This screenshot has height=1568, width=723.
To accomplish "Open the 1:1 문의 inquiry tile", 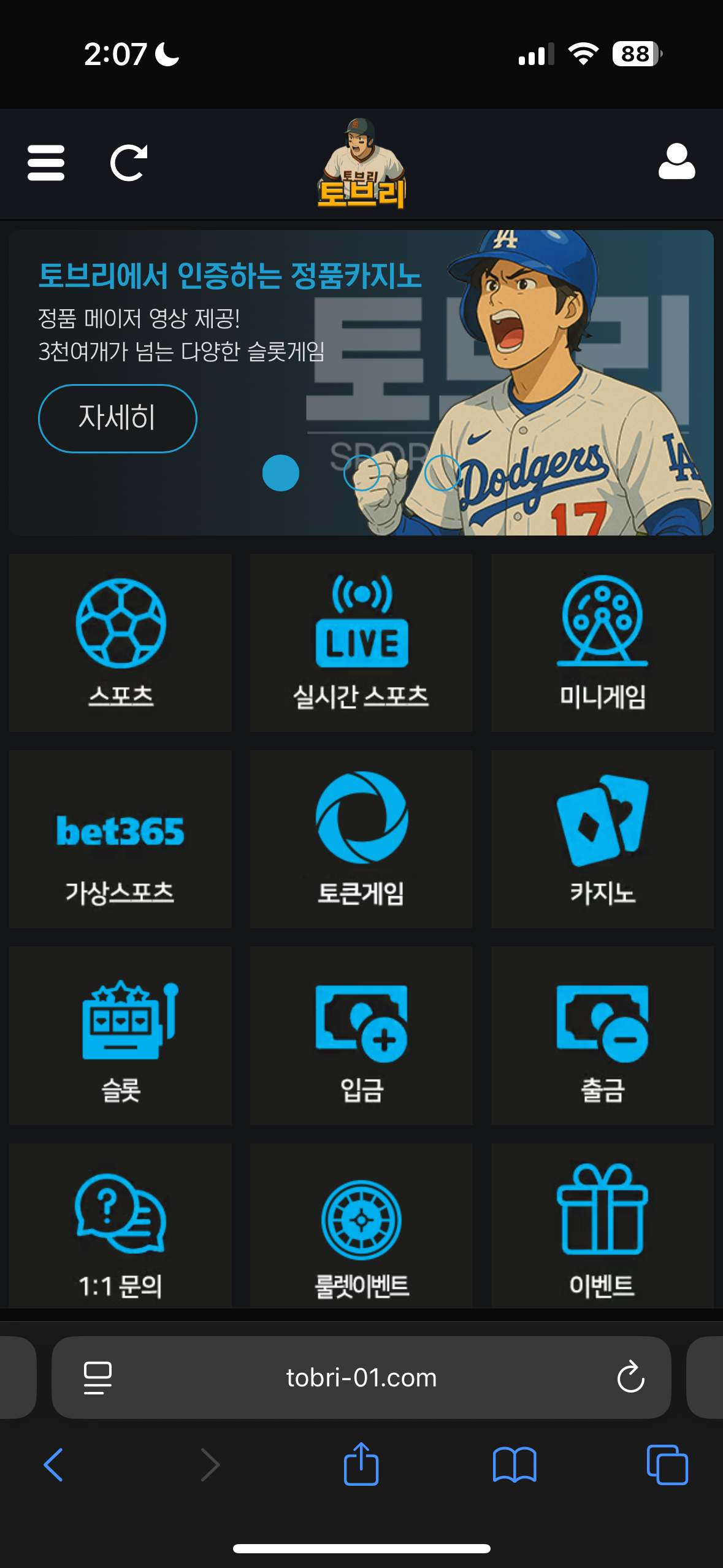I will click(121, 1226).
